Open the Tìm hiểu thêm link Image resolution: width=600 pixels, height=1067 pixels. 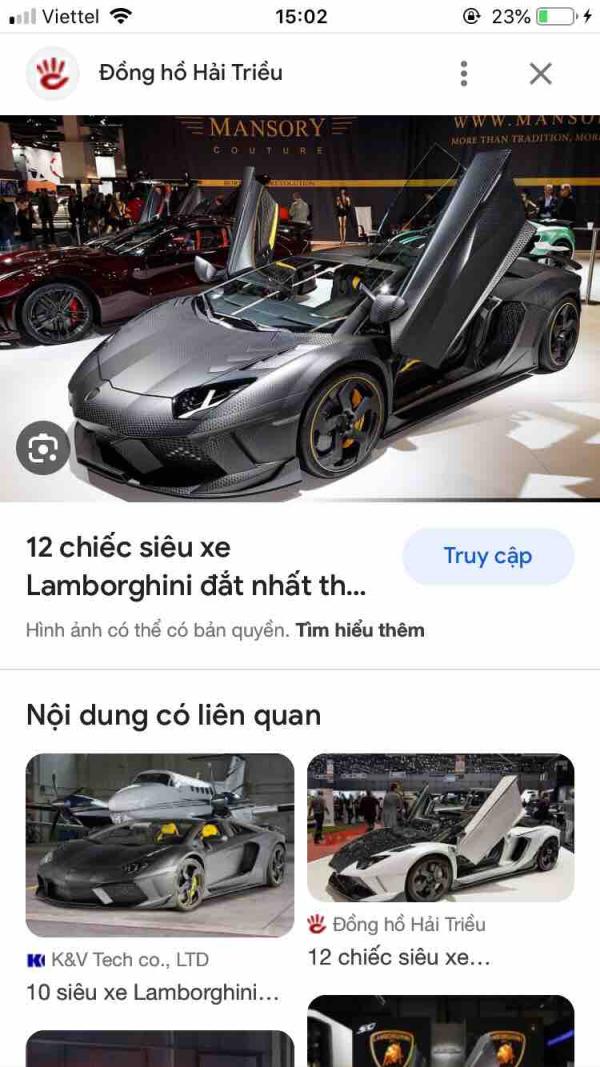pos(360,630)
